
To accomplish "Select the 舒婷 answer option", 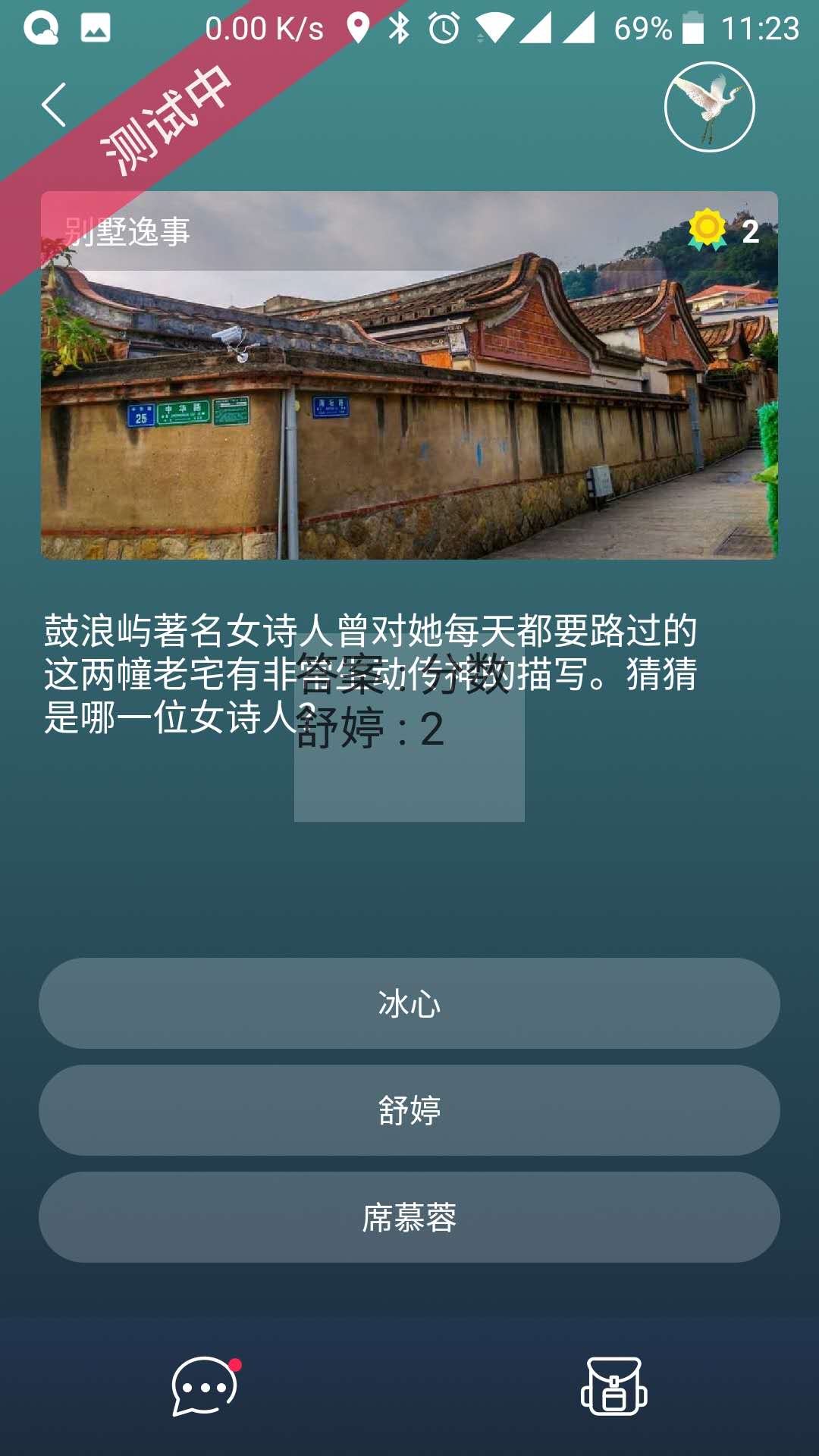I will pyautogui.click(x=409, y=1110).
